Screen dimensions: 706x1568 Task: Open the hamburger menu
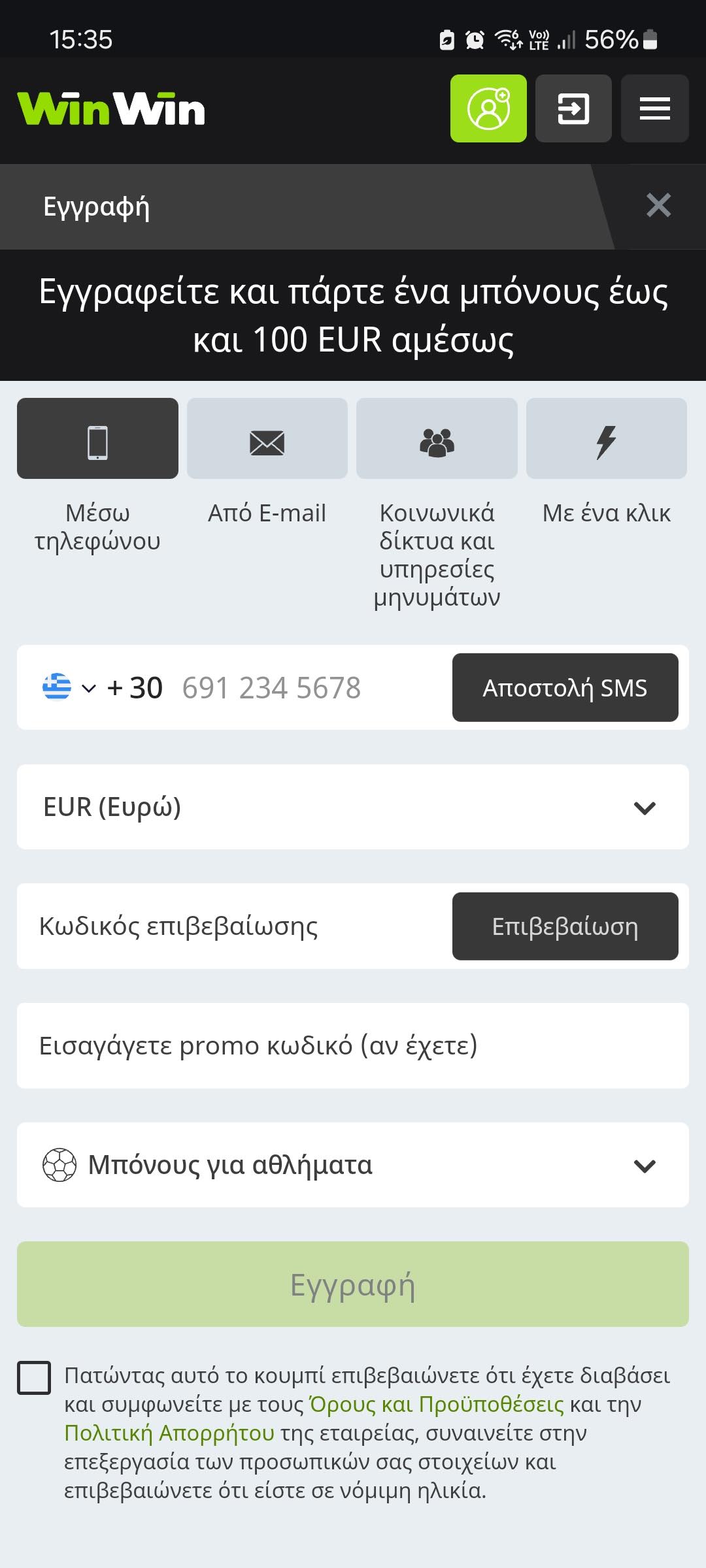pyautogui.click(x=654, y=108)
